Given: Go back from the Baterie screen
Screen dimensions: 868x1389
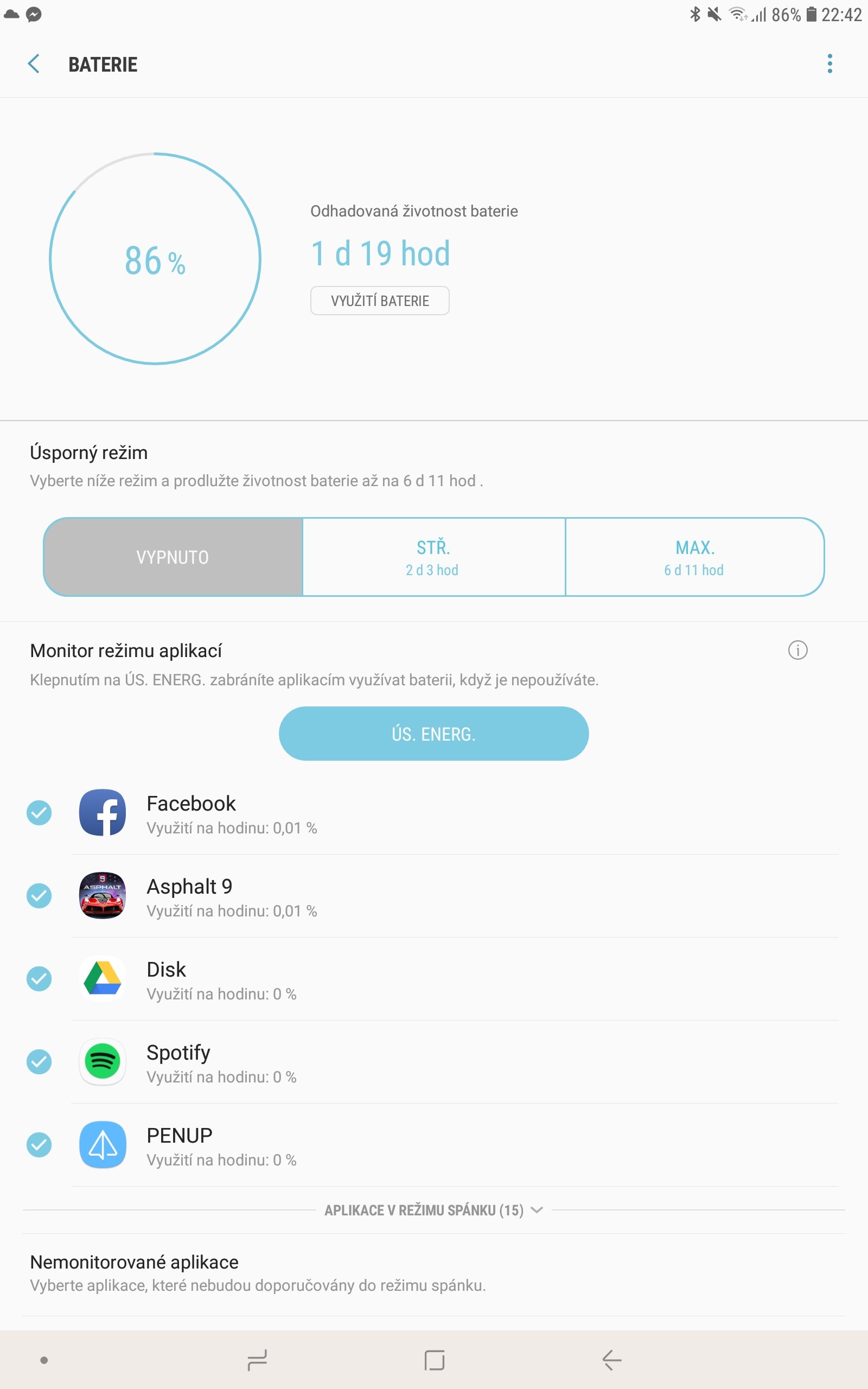Looking at the screenshot, I should click(34, 63).
